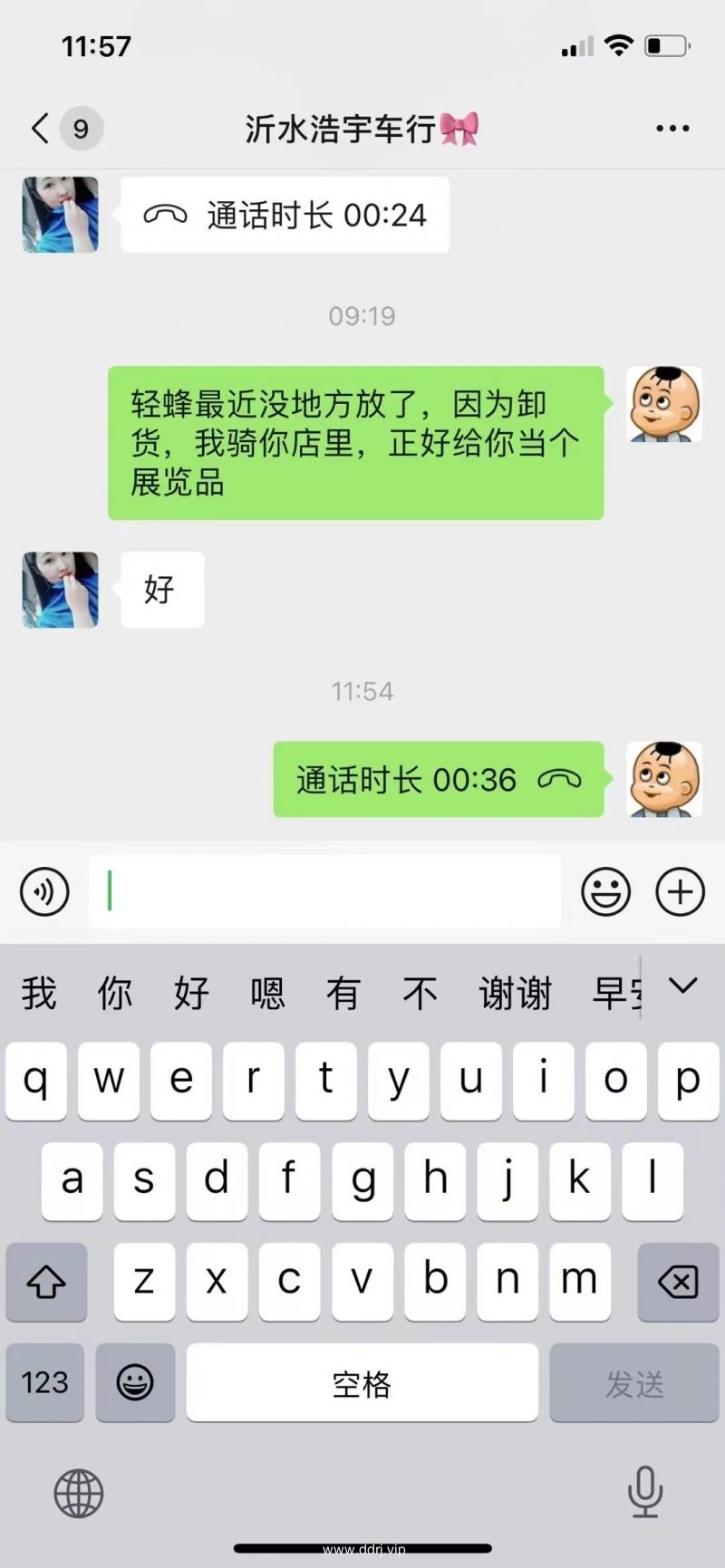725x1568 pixels.
Task: Tap the 00:24 call duration message
Action: click(x=285, y=216)
